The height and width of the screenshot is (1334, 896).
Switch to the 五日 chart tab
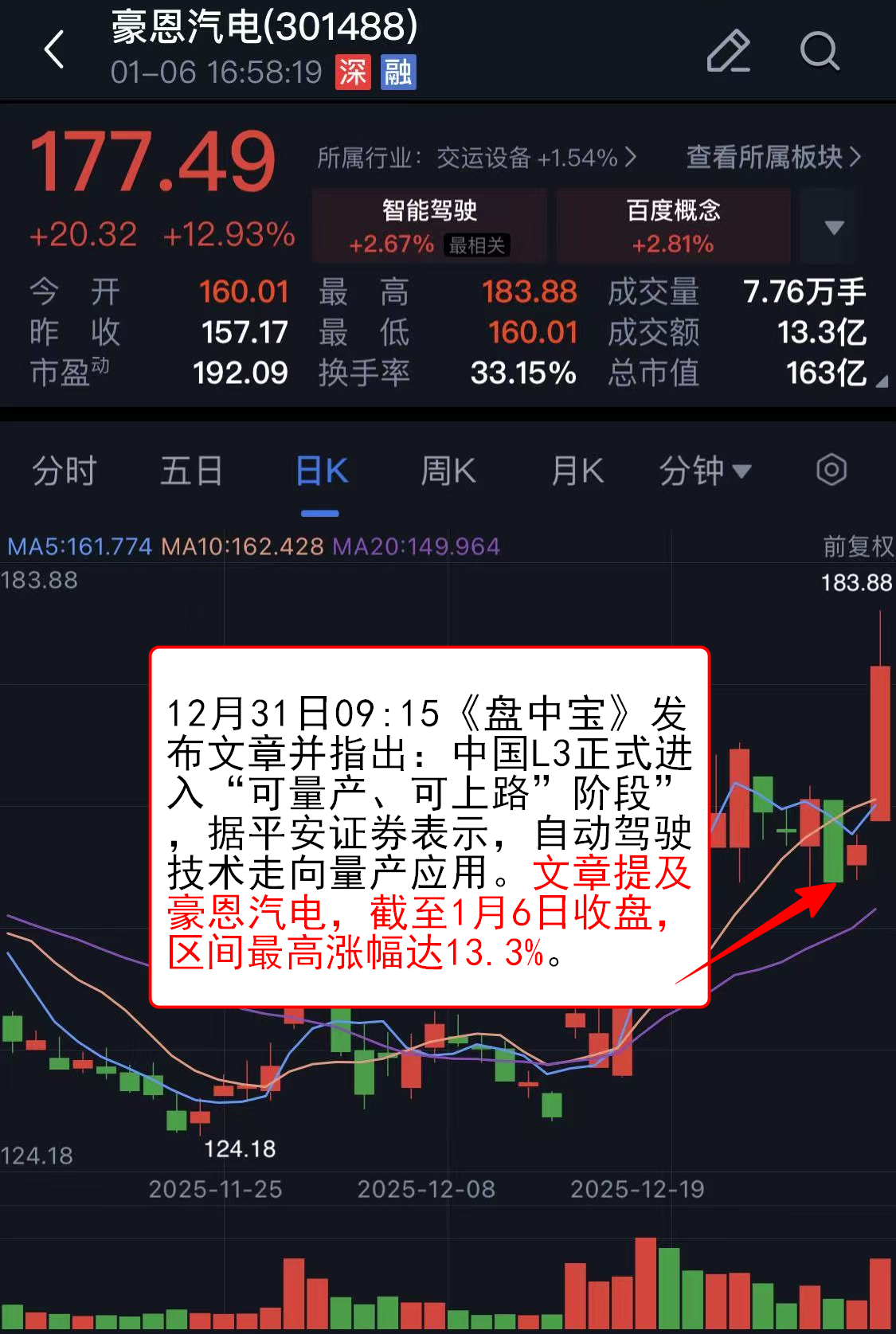point(191,471)
